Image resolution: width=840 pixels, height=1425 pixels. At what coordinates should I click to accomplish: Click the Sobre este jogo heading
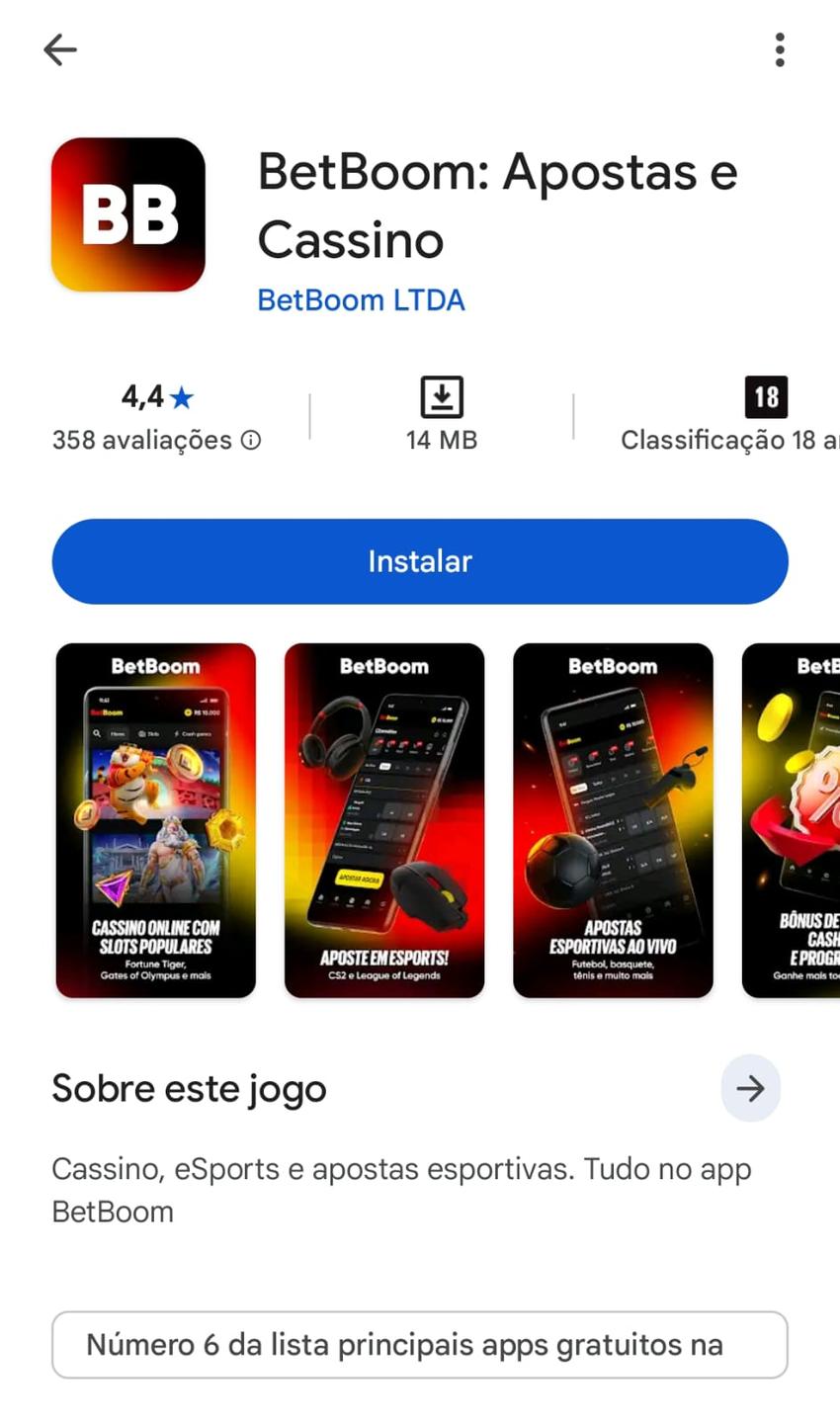(x=188, y=1088)
